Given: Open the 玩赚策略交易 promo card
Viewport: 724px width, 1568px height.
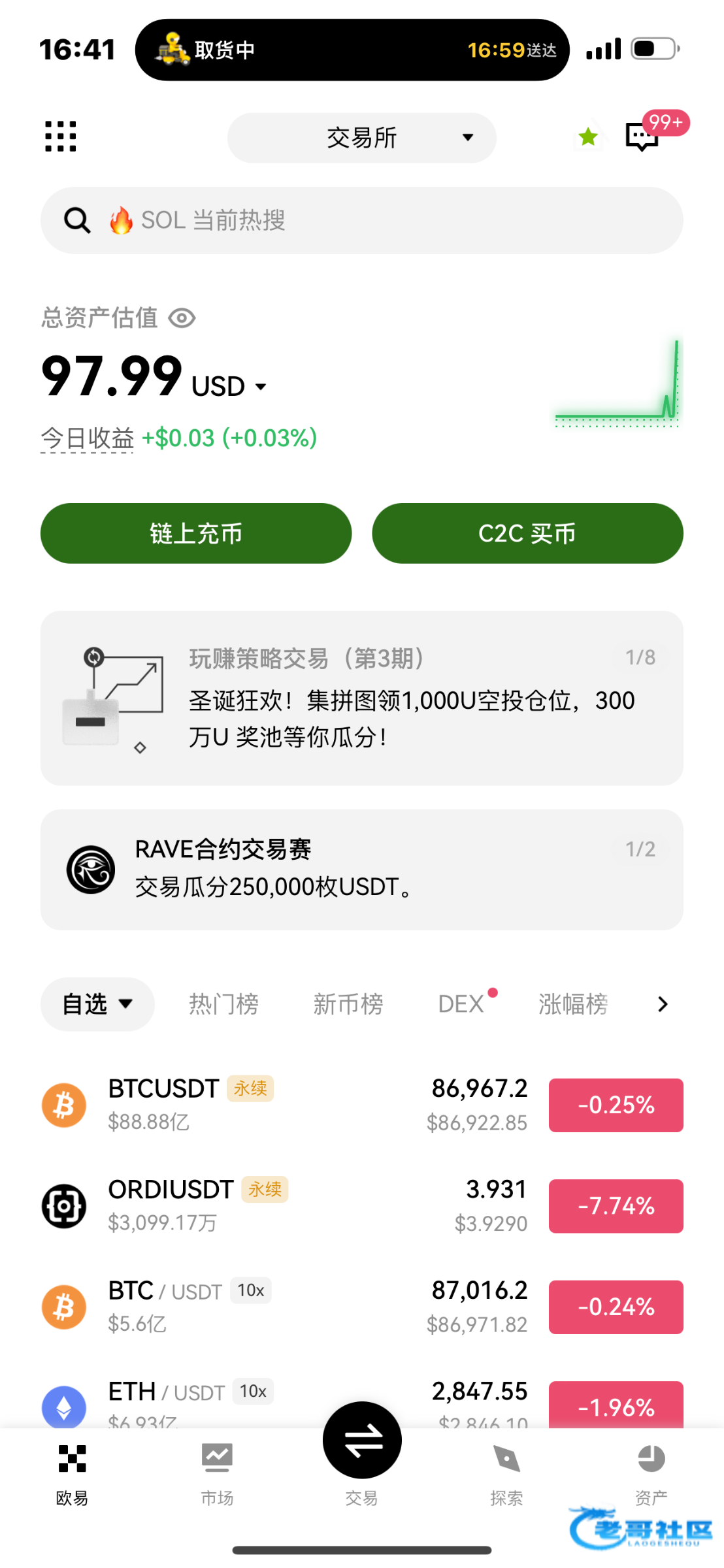Looking at the screenshot, I should (x=361, y=698).
